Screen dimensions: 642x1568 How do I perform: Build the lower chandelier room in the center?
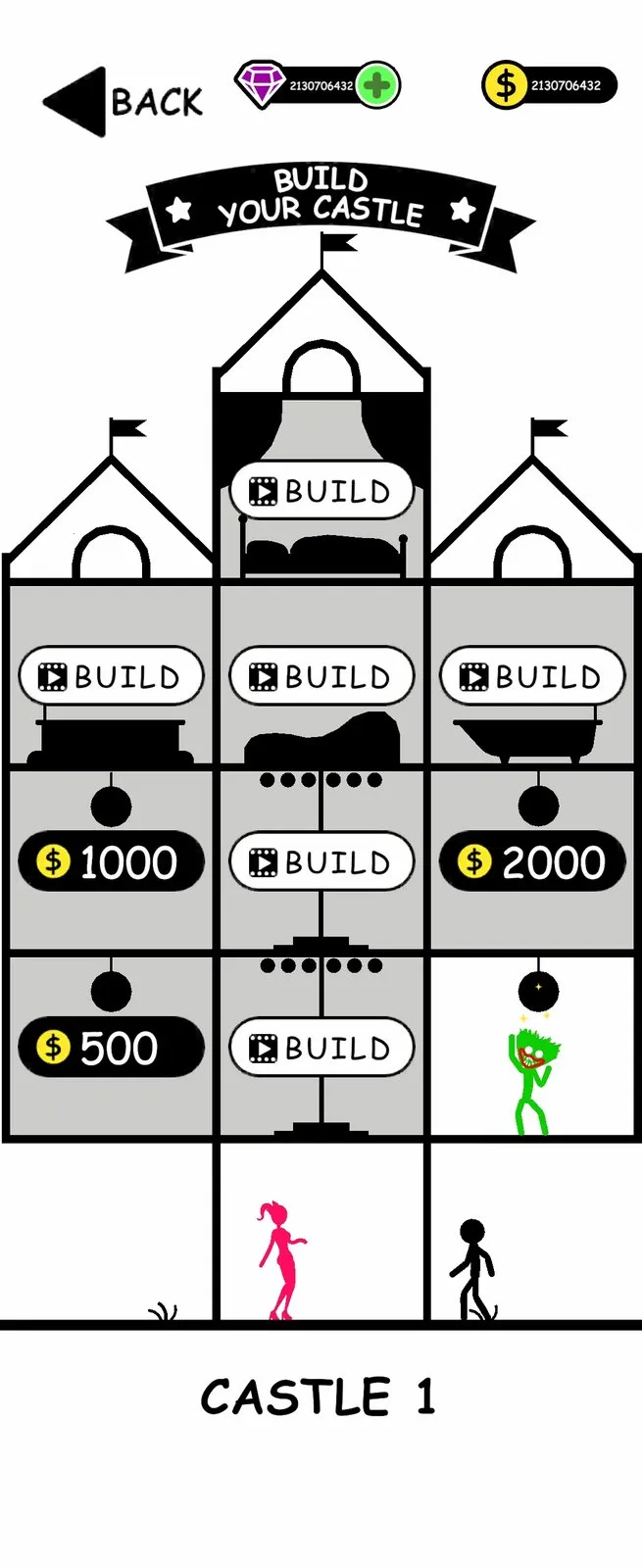click(321, 1047)
